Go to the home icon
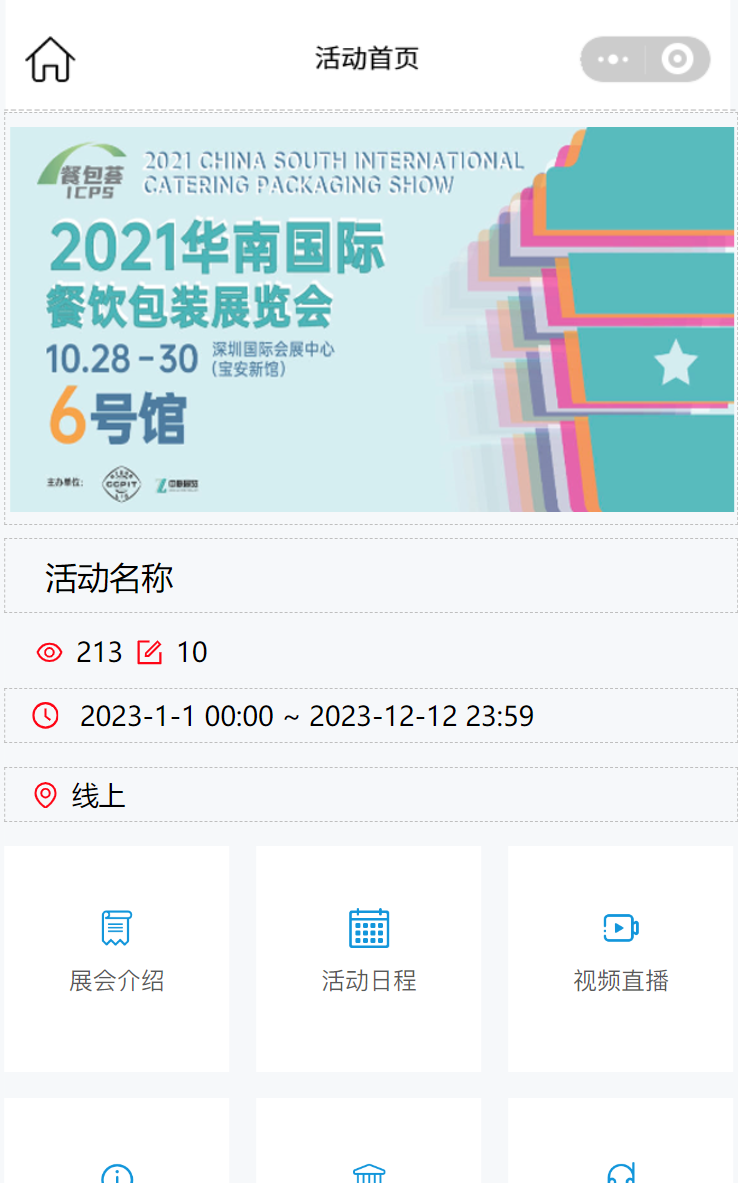This screenshot has height=1183, width=738. (50, 59)
